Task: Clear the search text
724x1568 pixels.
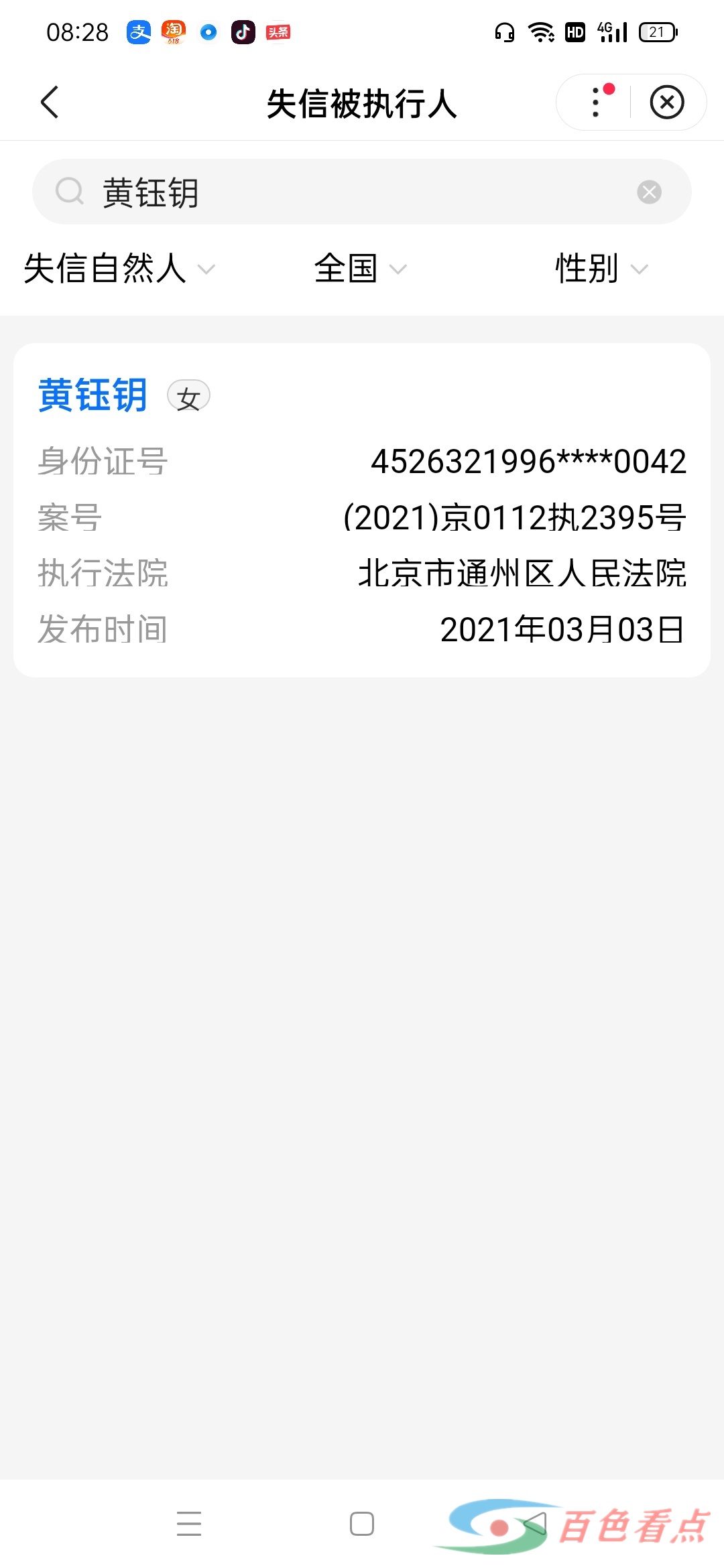Action: pyautogui.click(x=649, y=192)
